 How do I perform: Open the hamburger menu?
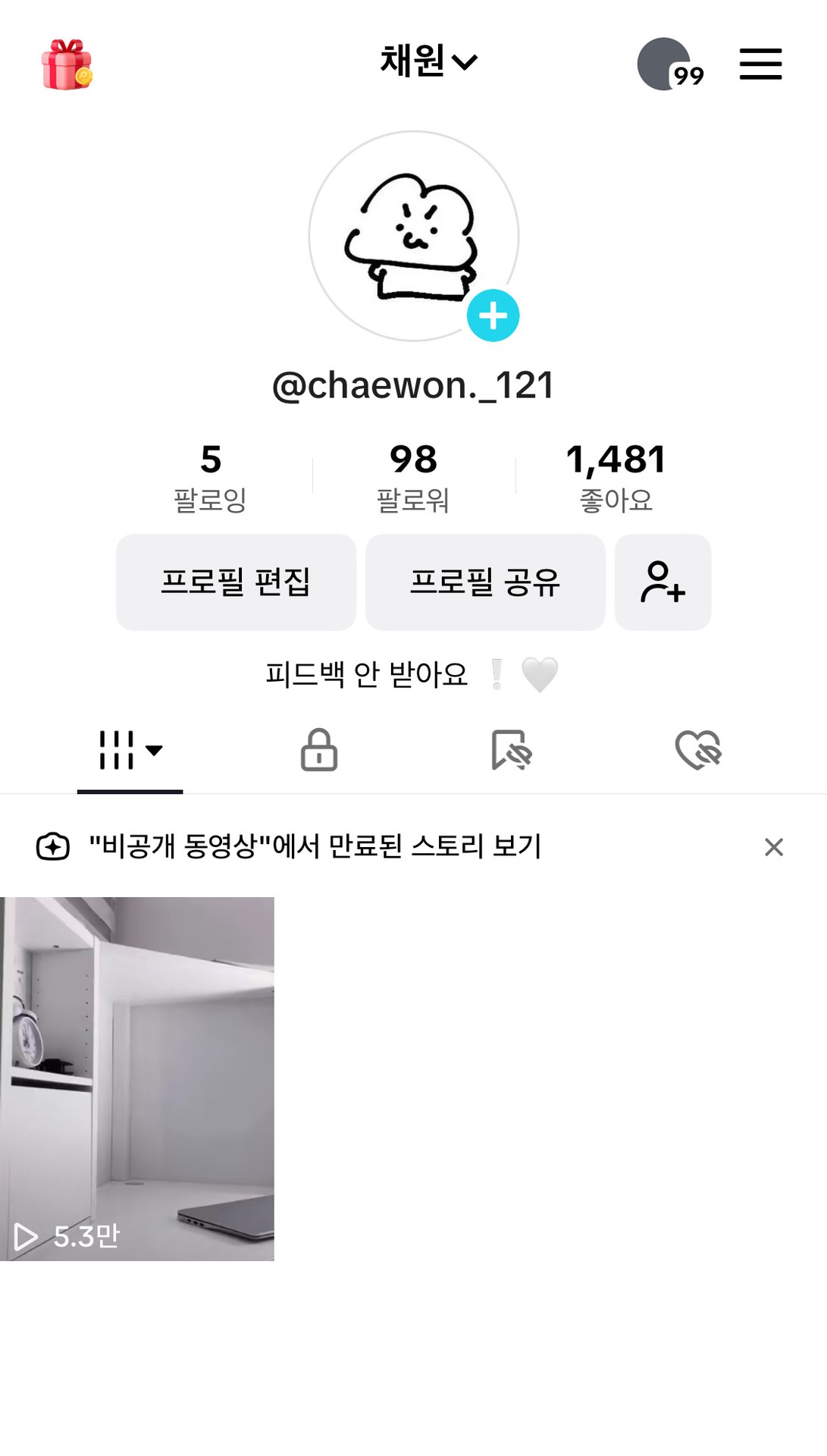(x=760, y=64)
